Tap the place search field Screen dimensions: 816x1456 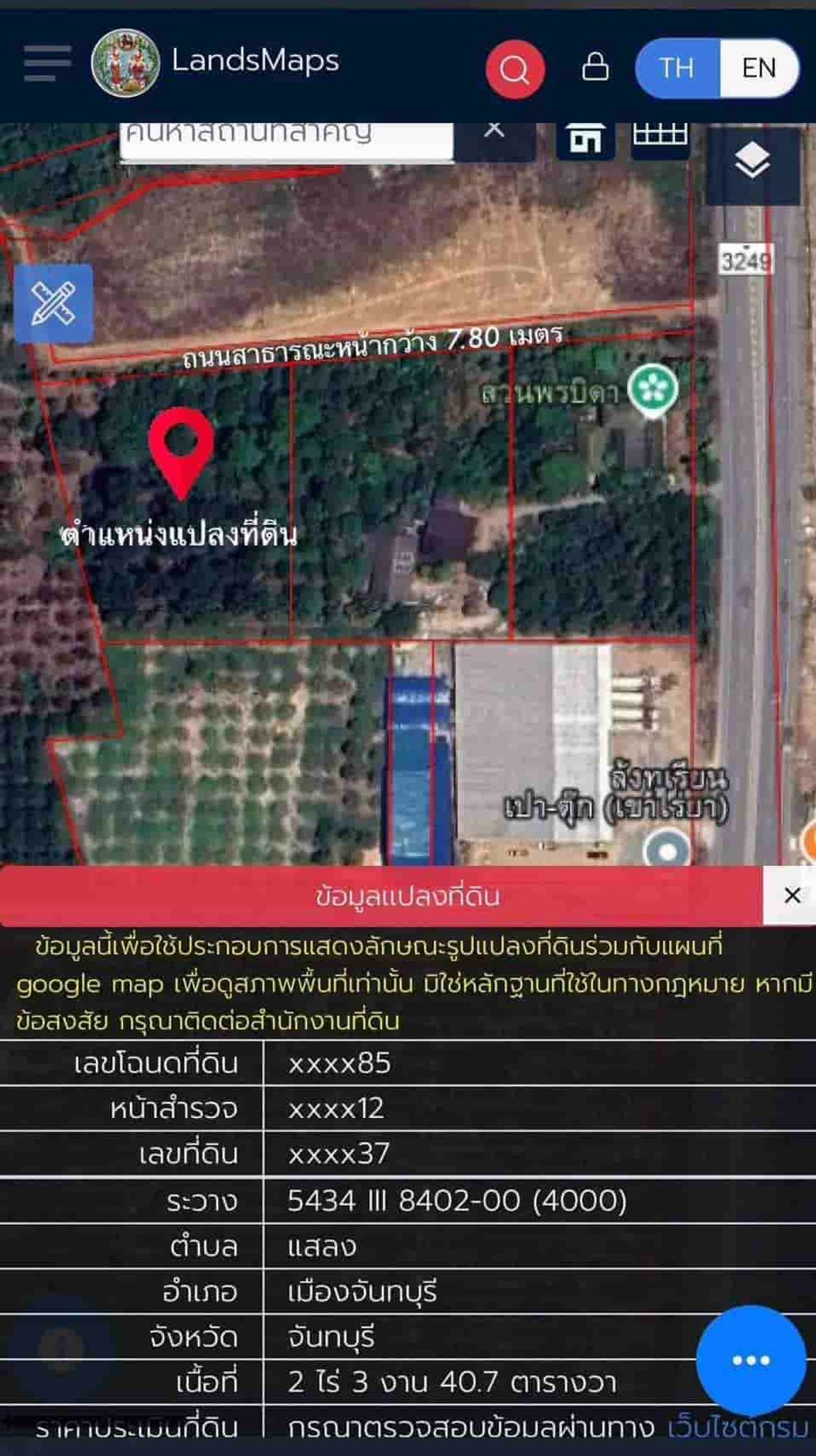pos(286,140)
